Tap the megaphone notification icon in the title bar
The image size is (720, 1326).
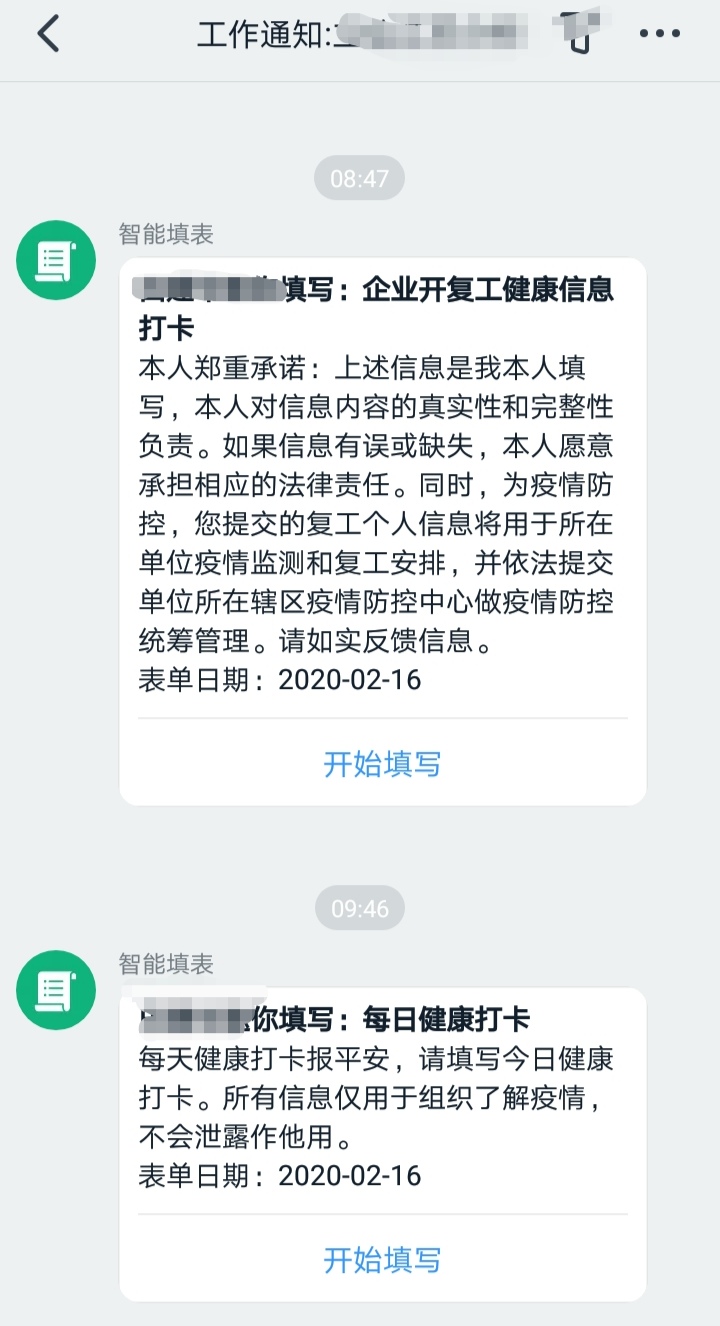(578, 33)
